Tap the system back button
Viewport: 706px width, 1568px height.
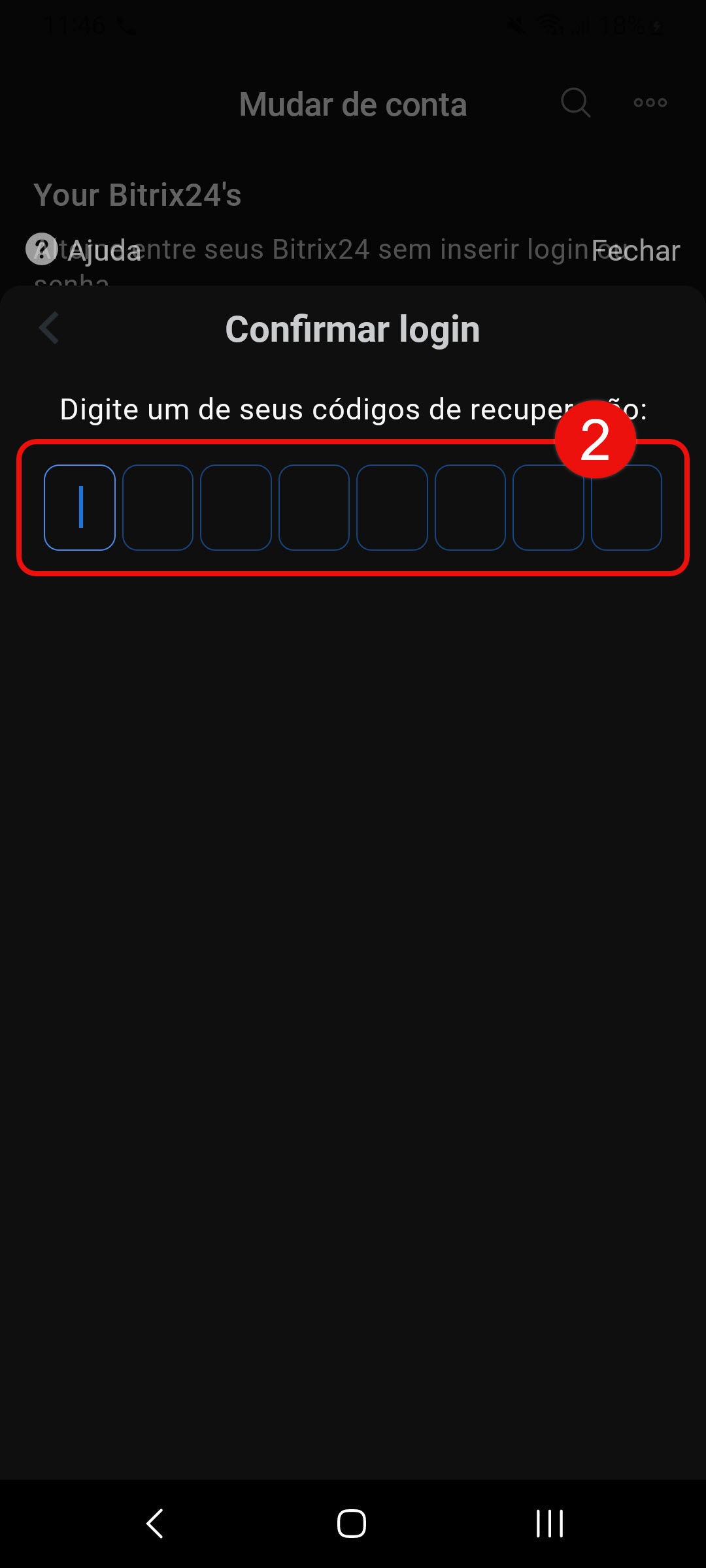[155, 1524]
